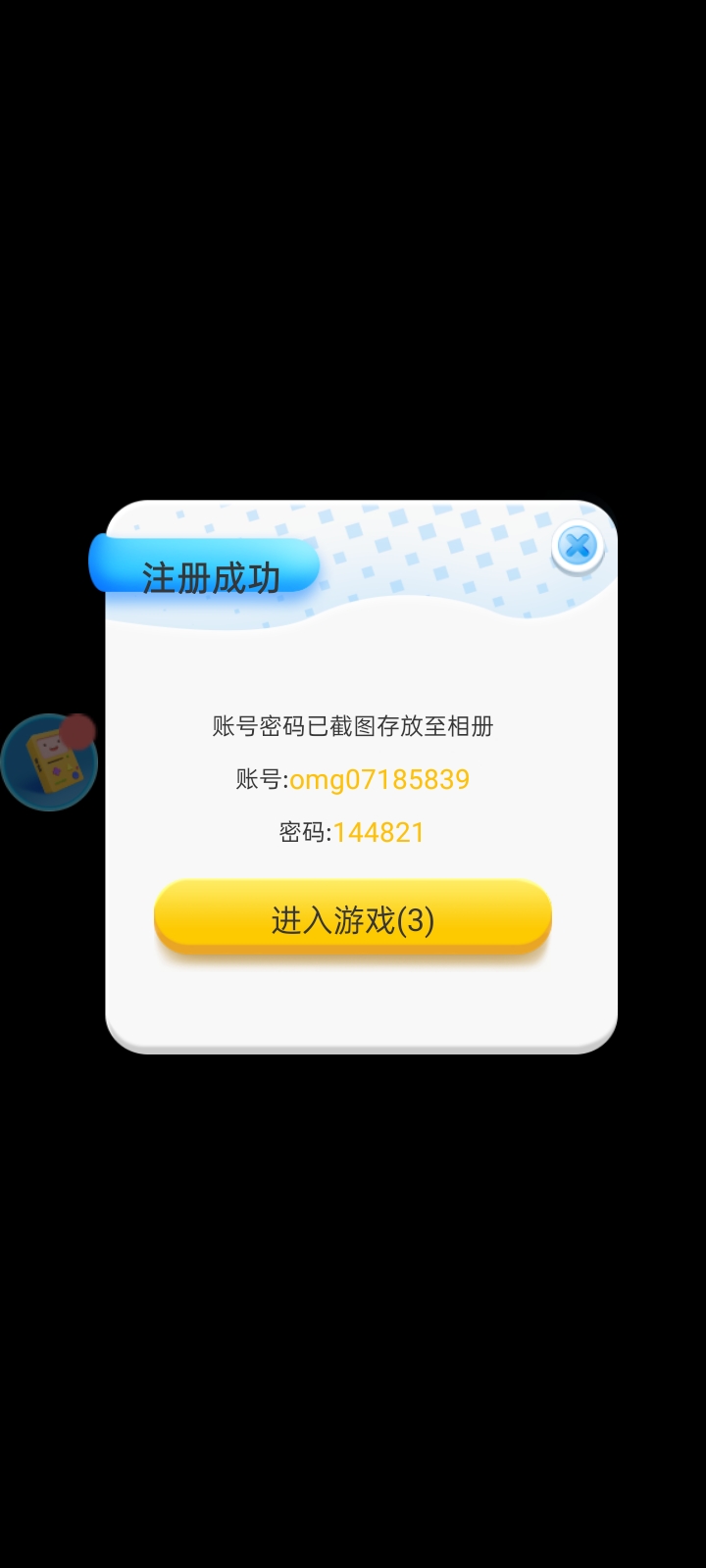Close the 注册成功 dialog

pos(578,545)
